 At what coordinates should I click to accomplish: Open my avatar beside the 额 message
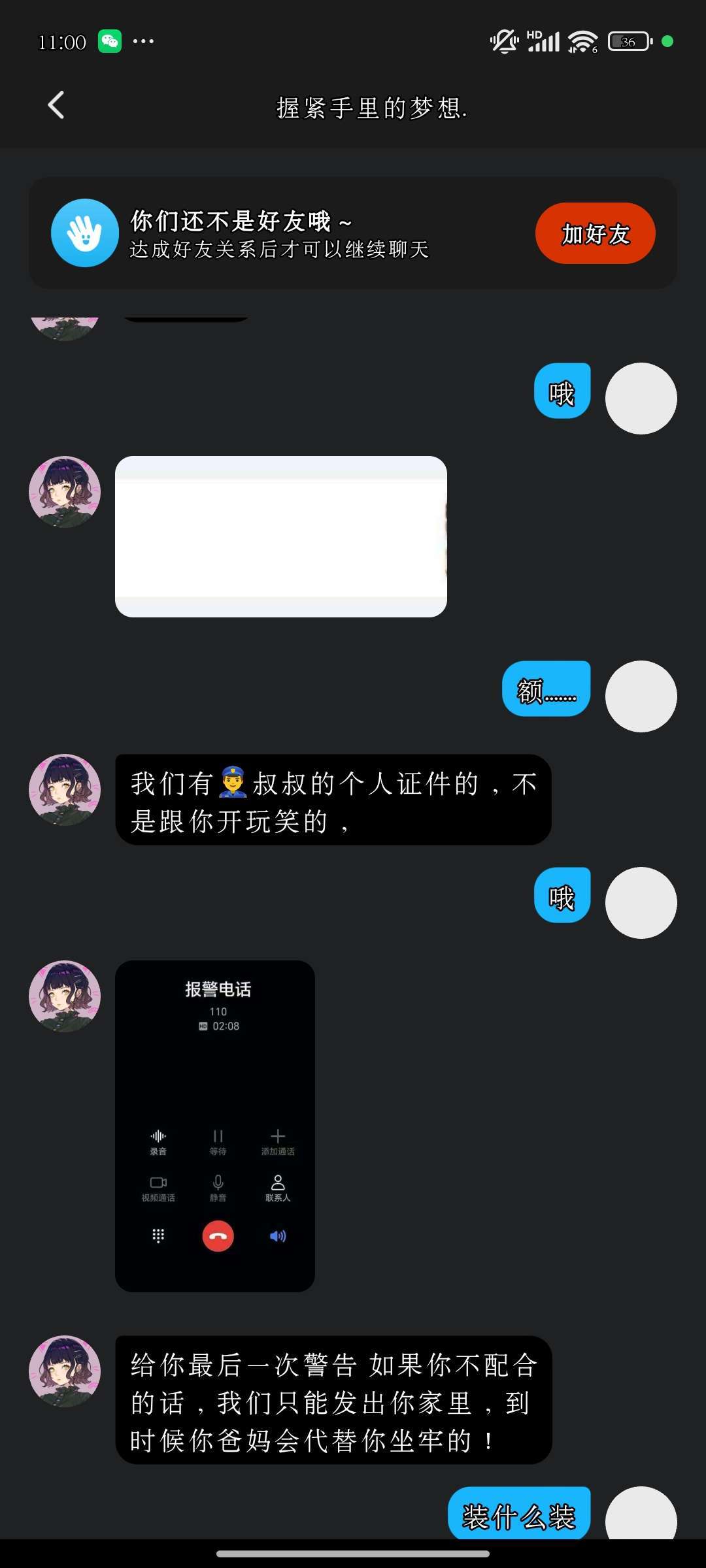point(641,696)
